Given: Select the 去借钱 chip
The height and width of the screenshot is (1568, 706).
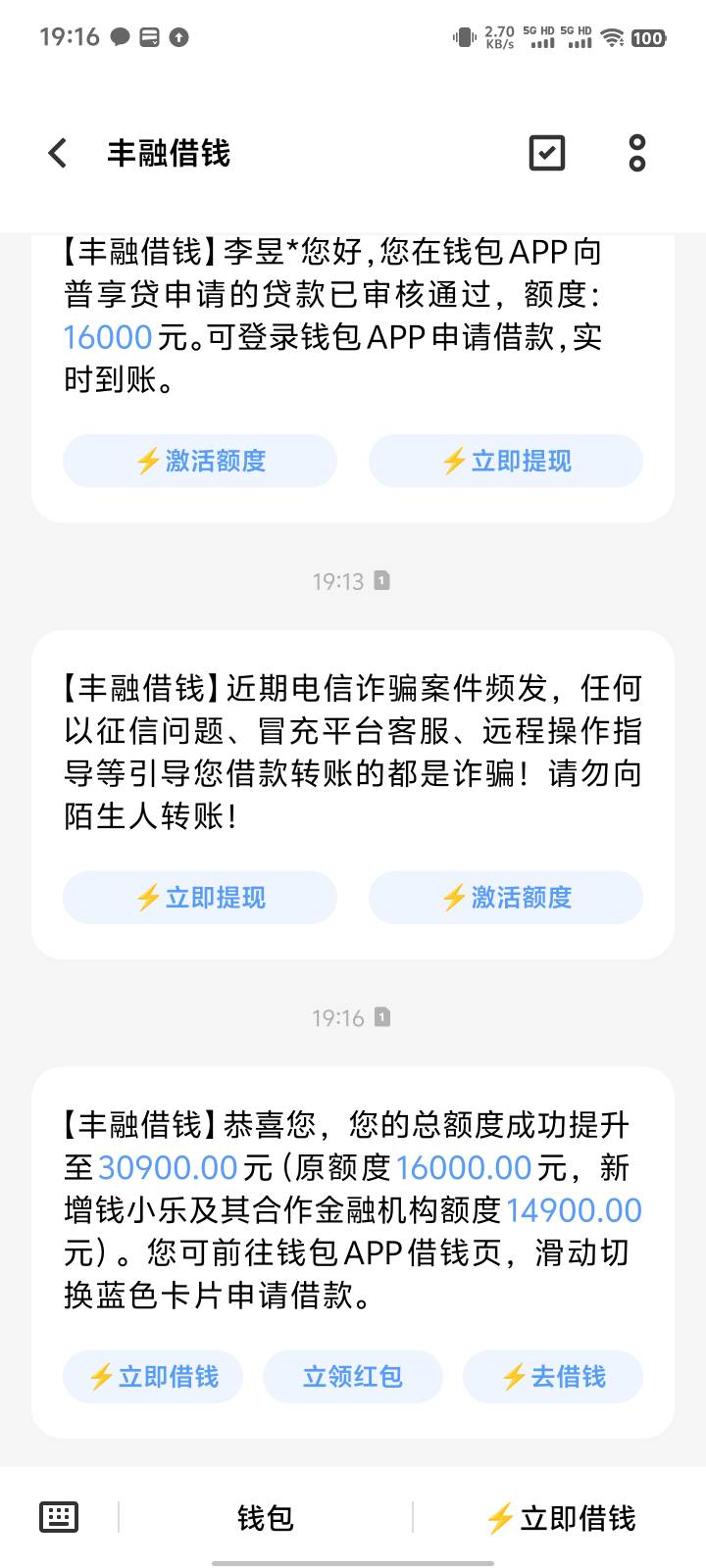Looking at the screenshot, I should point(553,1377).
